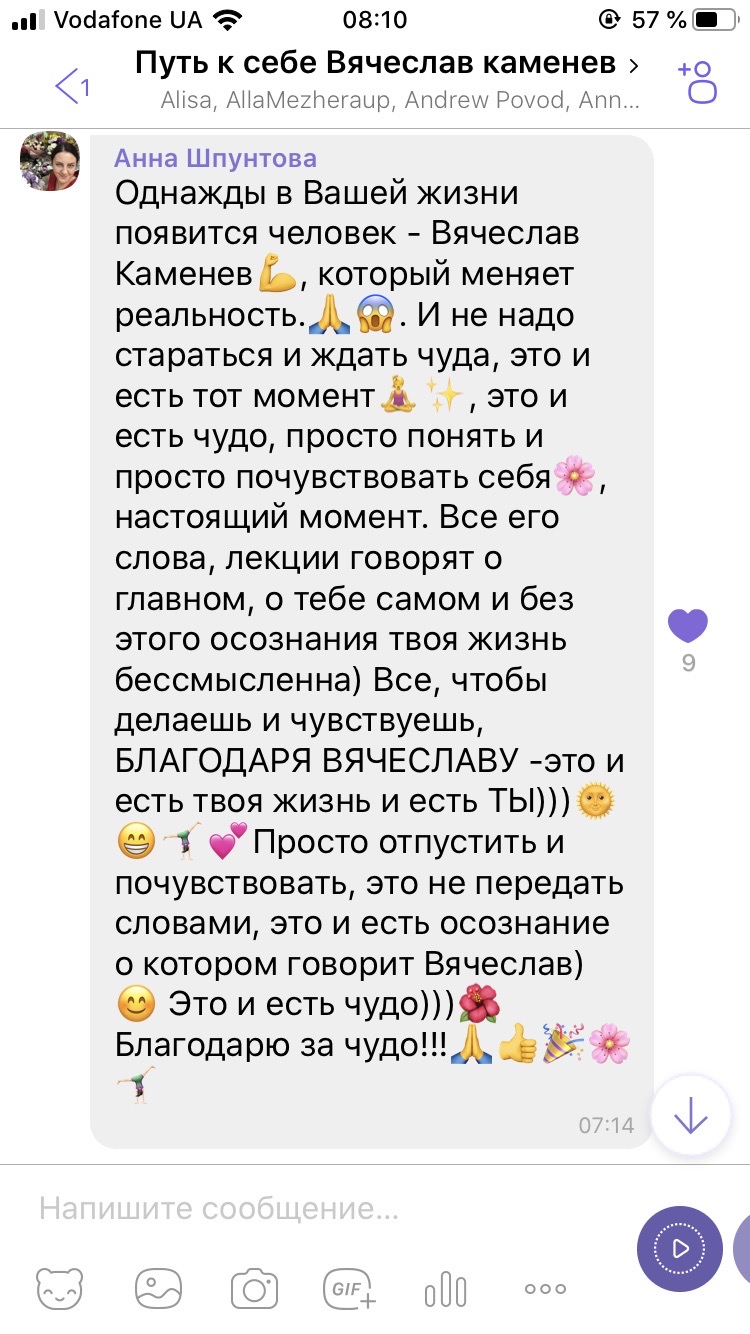Open more attachment options

[x=545, y=1289]
